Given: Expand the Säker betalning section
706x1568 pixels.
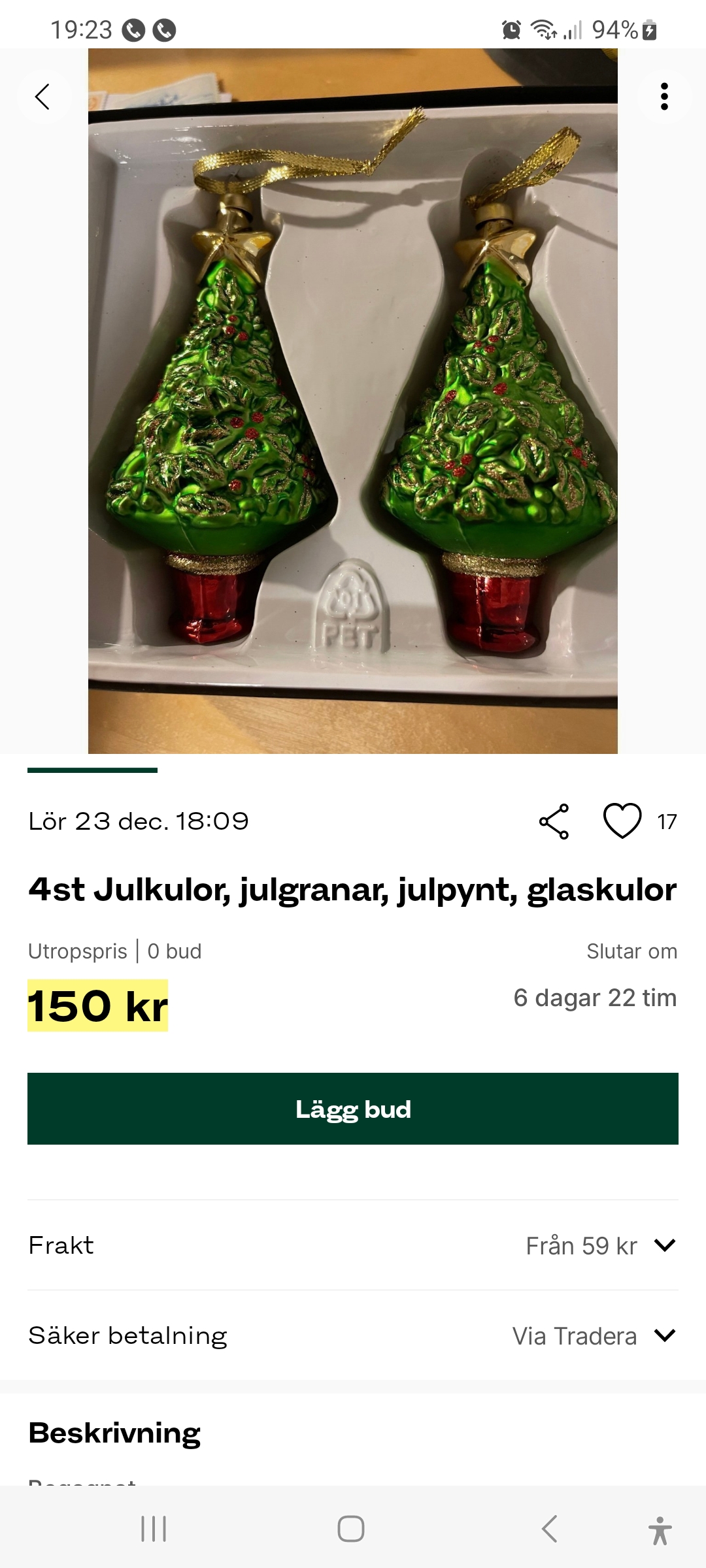Looking at the screenshot, I should 664,1335.
